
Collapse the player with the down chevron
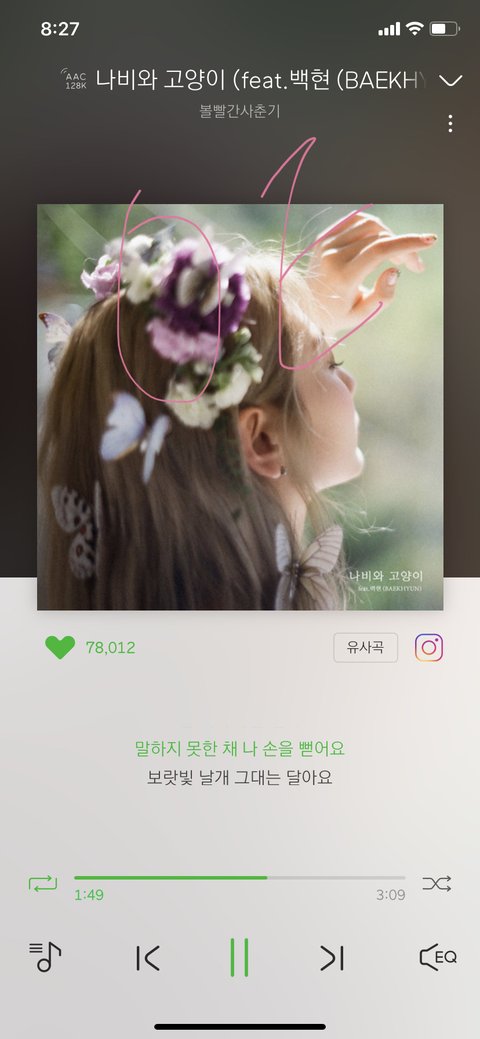pos(451,81)
